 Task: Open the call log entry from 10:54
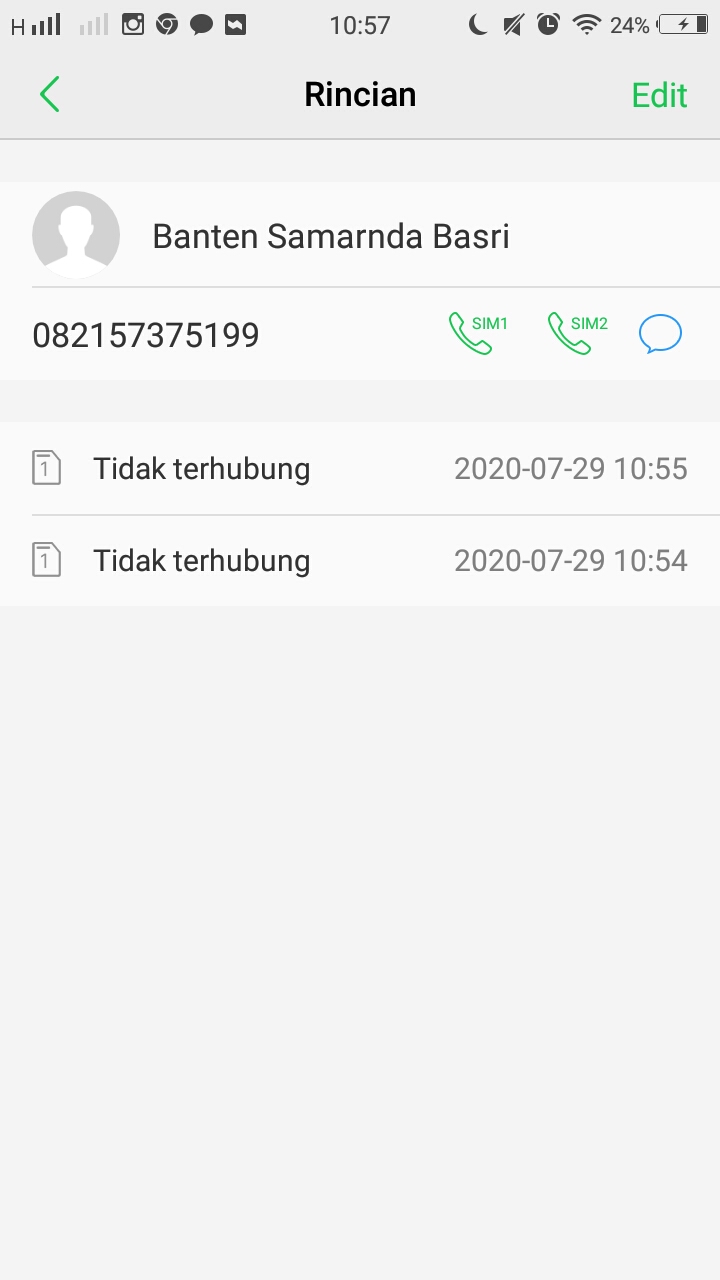pyautogui.click(x=360, y=560)
